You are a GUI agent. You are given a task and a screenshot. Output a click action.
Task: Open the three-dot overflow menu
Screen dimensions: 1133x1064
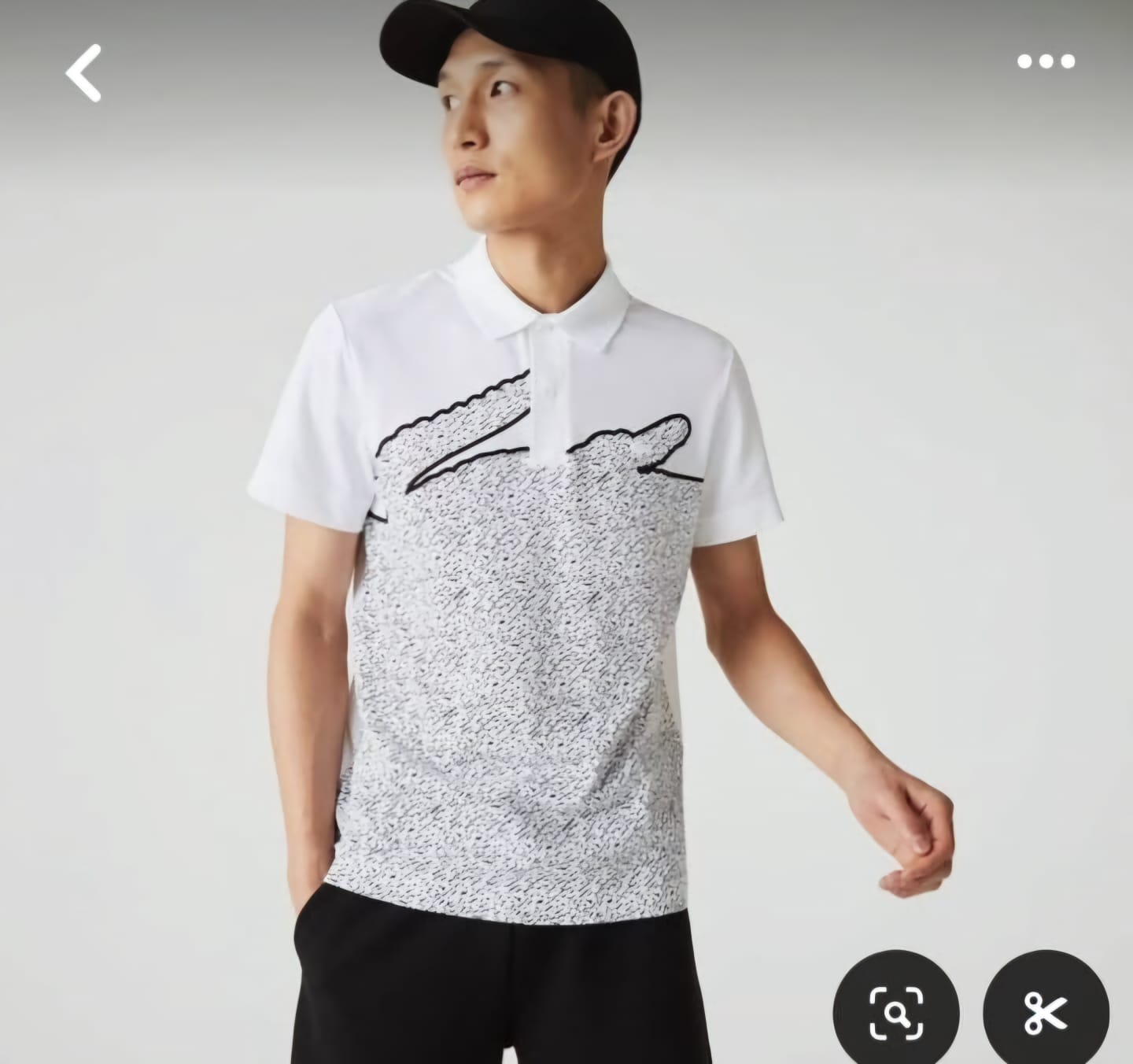coord(1046,61)
